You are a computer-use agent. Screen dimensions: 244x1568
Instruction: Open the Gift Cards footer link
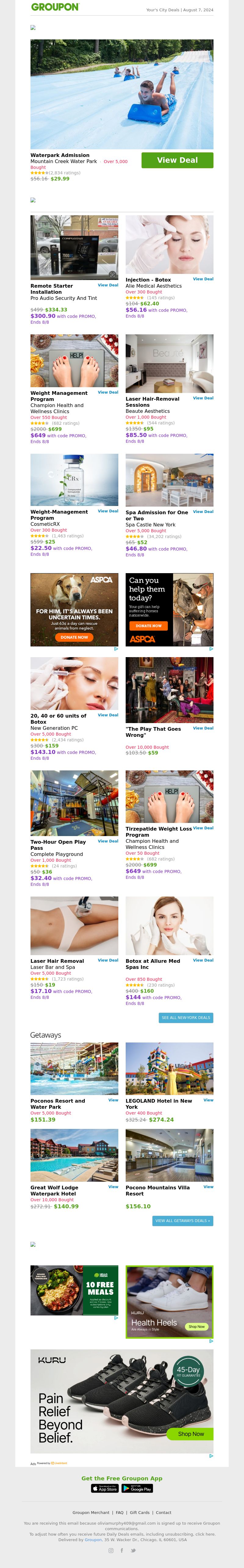coord(139,1512)
